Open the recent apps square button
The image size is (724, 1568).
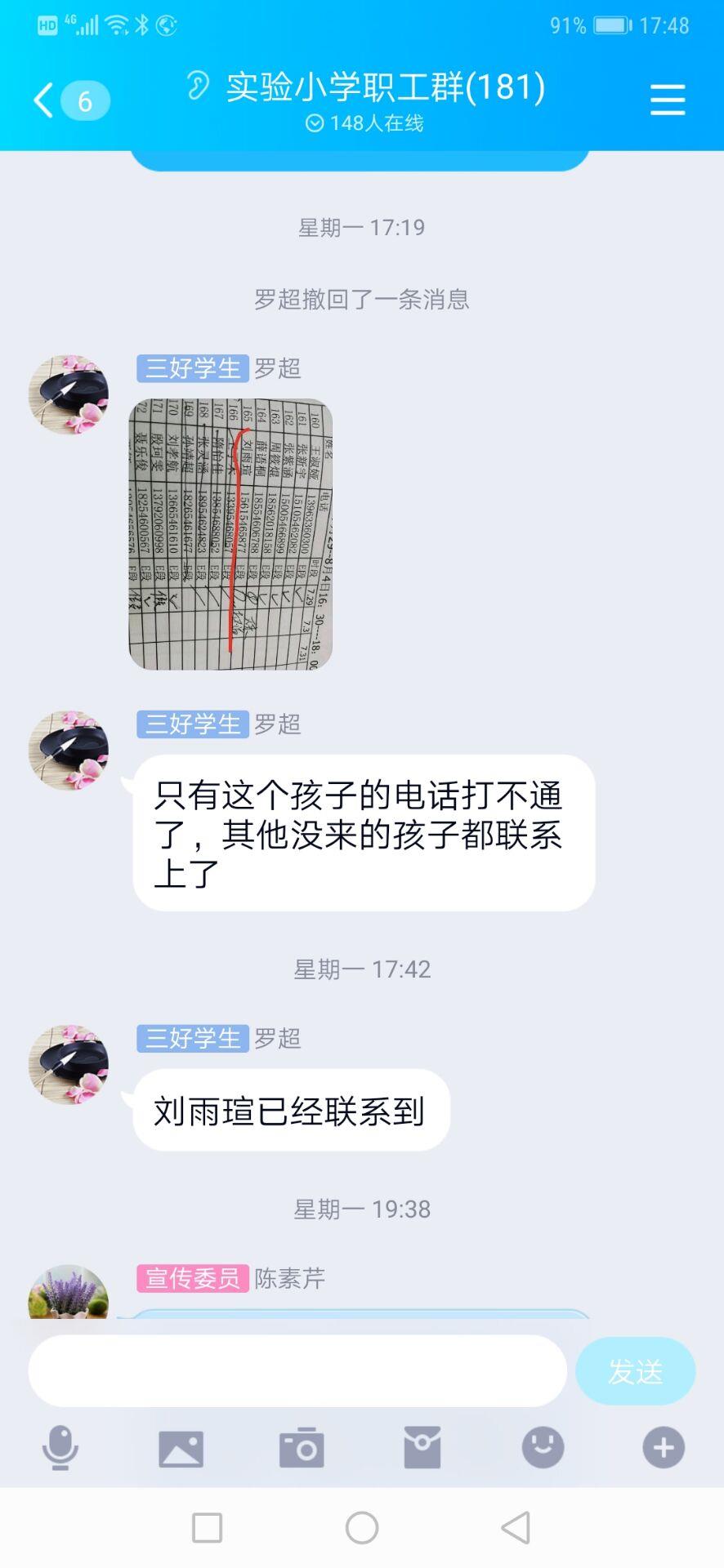click(x=207, y=1527)
